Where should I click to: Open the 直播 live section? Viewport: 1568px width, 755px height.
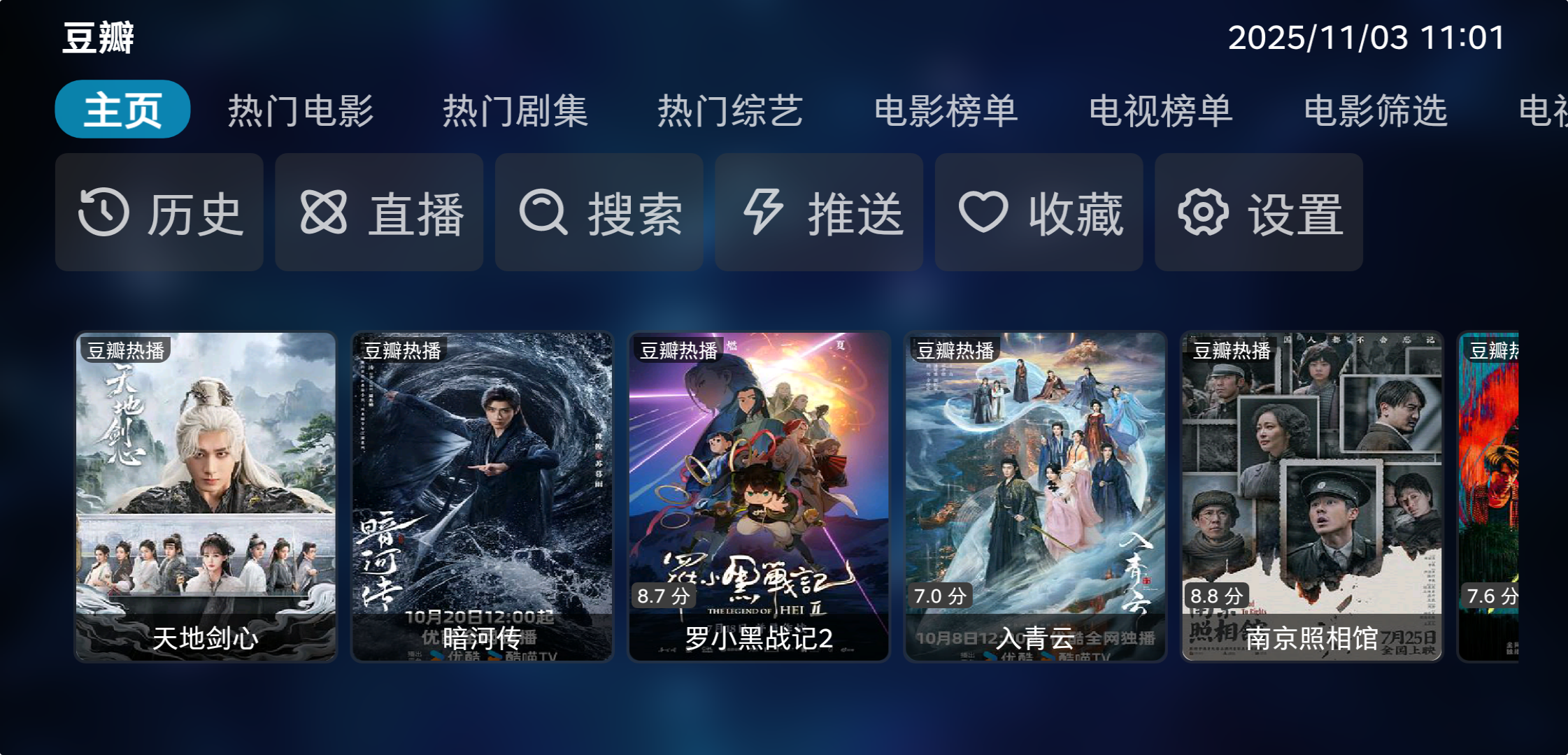click(x=379, y=213)
